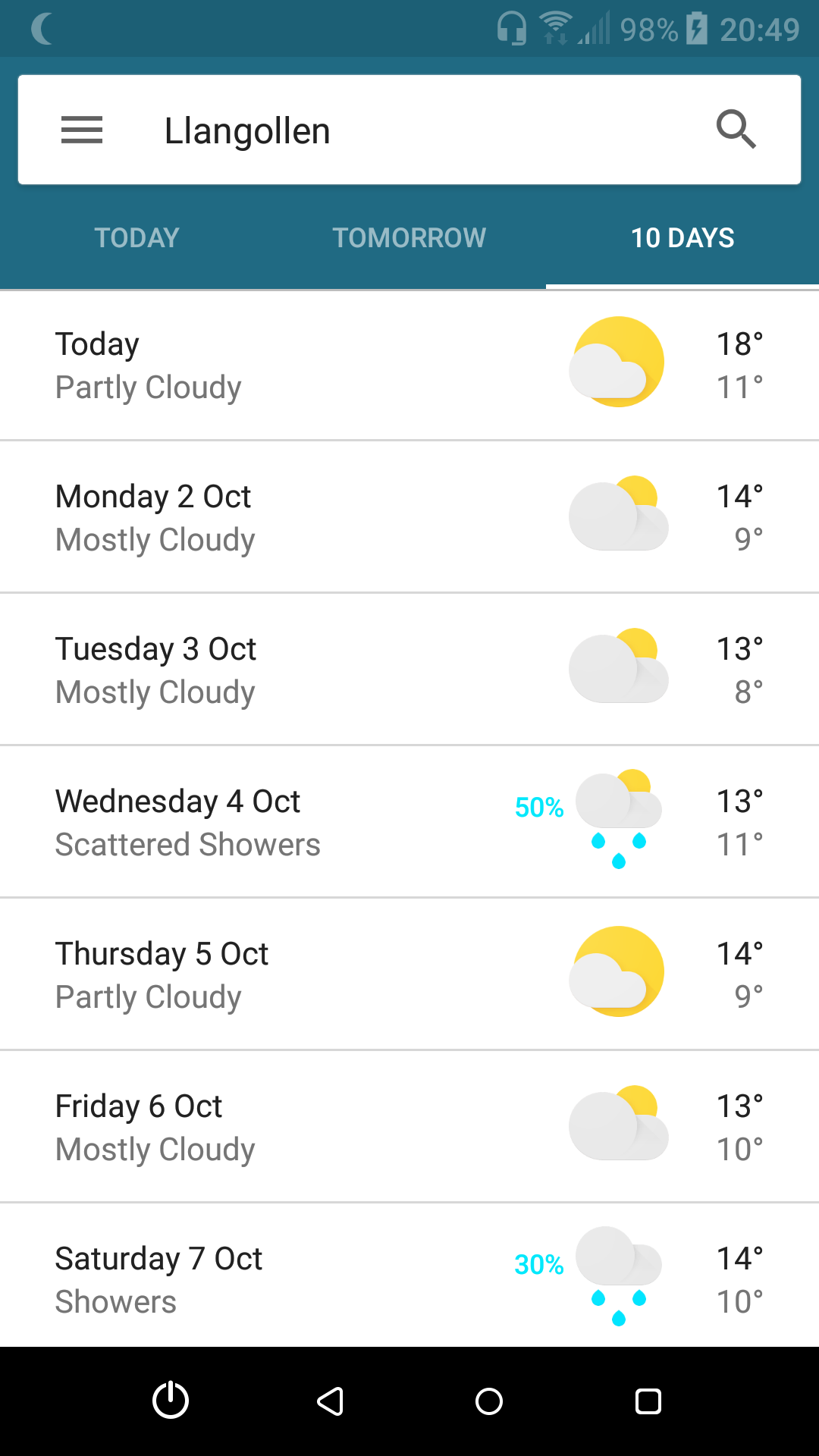The width and height of the screenshot is (819, 1456).
Task: Open Wednesday 4 Oct Scattered Showers
Action: click(409, 822)
